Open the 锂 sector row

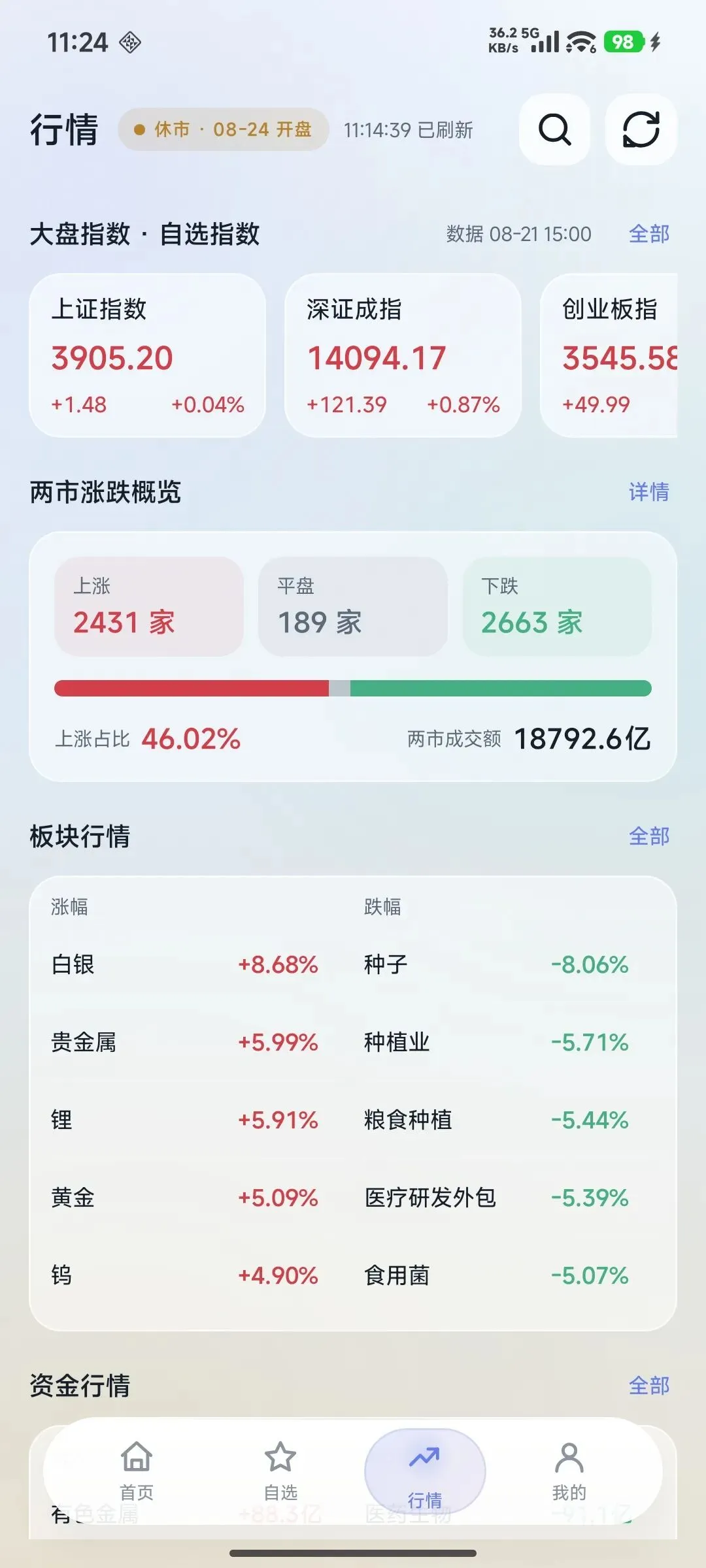click(x=184, y=1120)
